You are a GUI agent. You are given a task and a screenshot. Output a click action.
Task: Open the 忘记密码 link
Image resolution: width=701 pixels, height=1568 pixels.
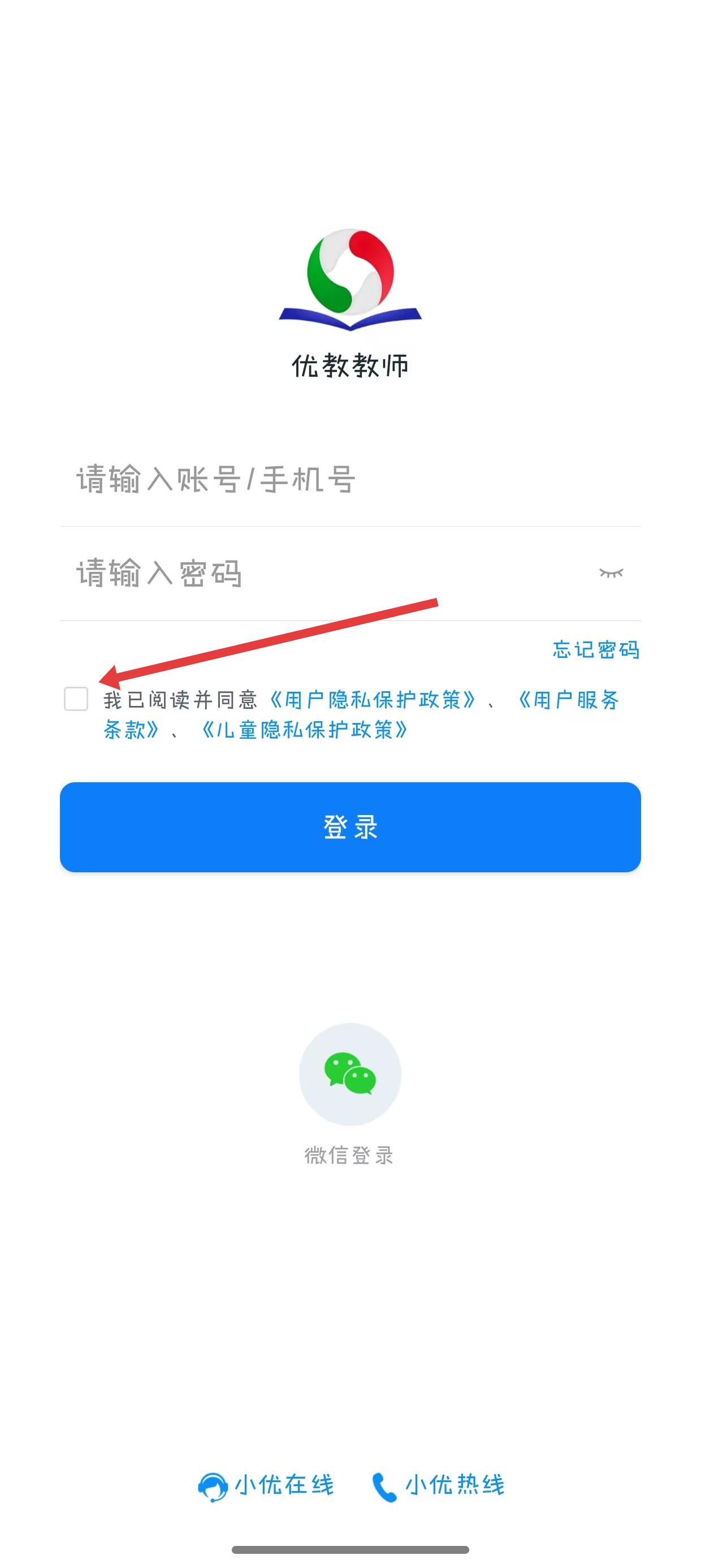tap(596, 649)
